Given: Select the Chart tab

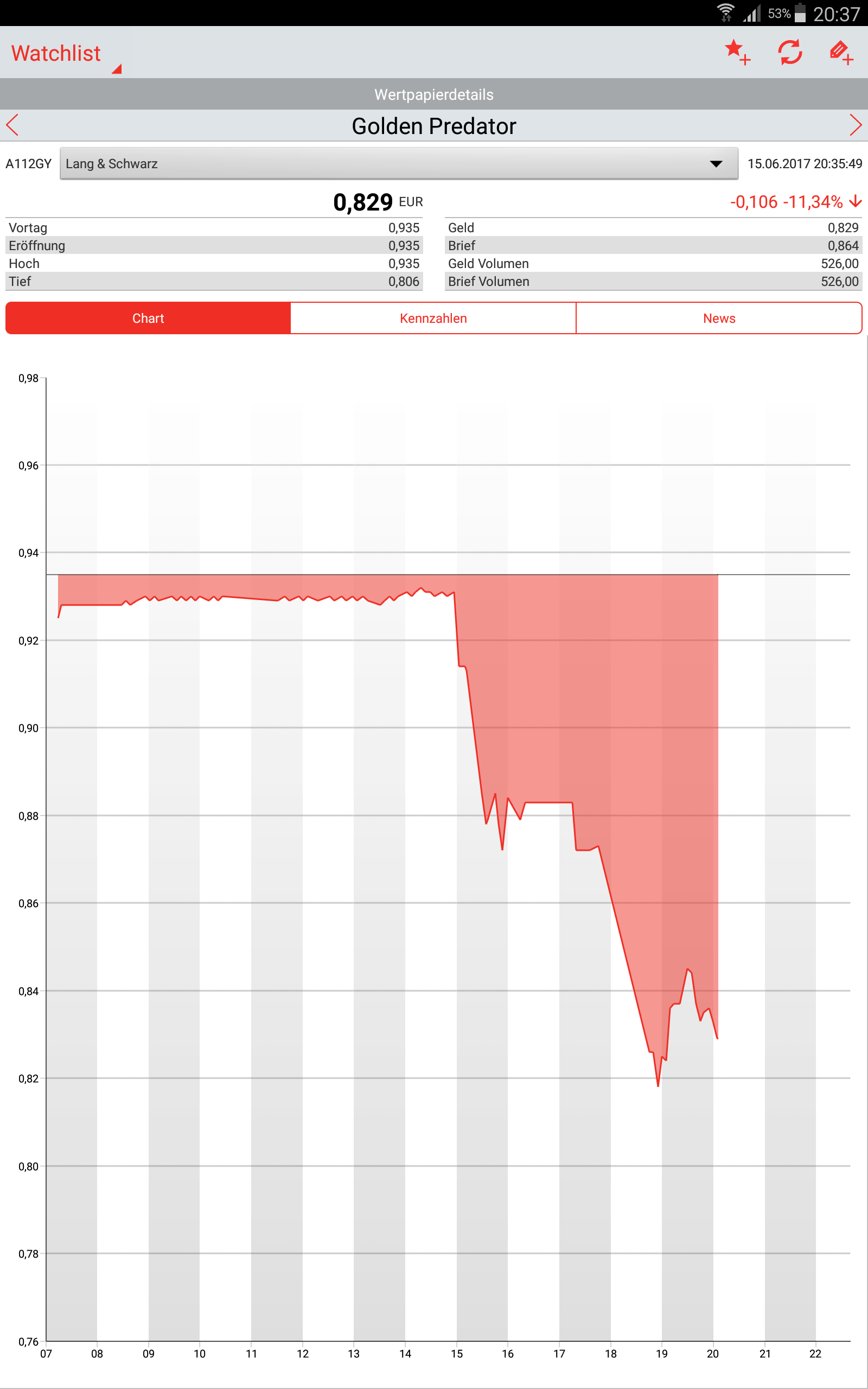Looking at the screenshot, I should pyautogui.click(x=148, y=318).
